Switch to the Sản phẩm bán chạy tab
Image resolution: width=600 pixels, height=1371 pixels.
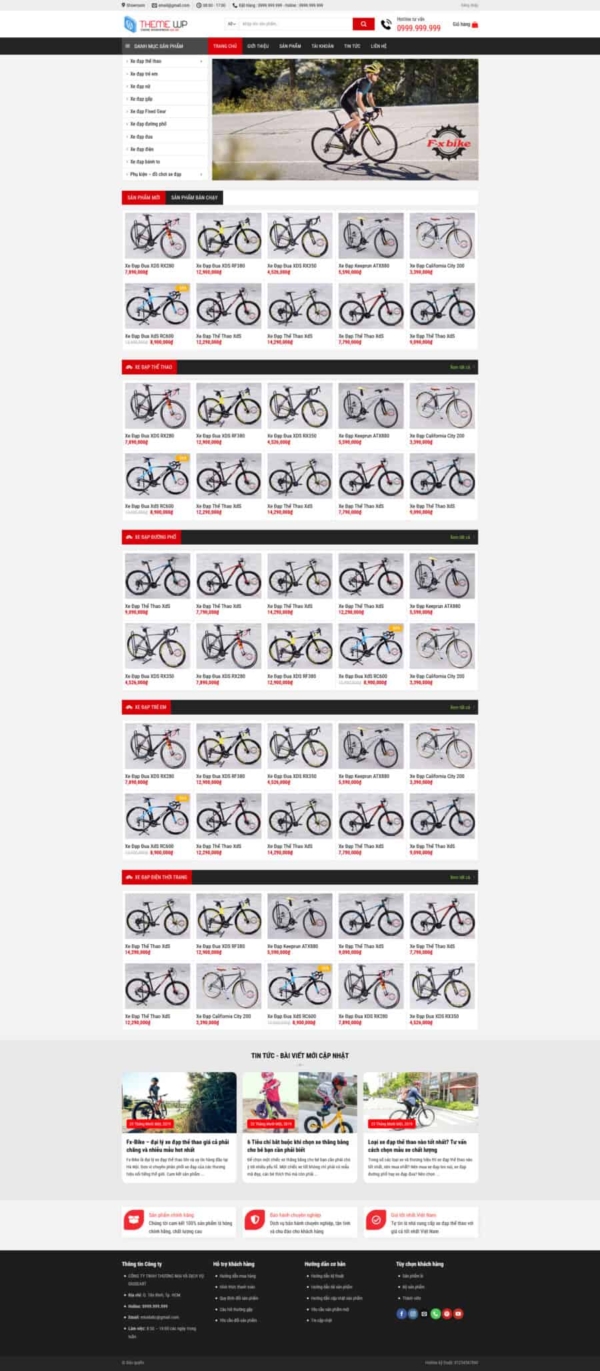coord(194,198)
